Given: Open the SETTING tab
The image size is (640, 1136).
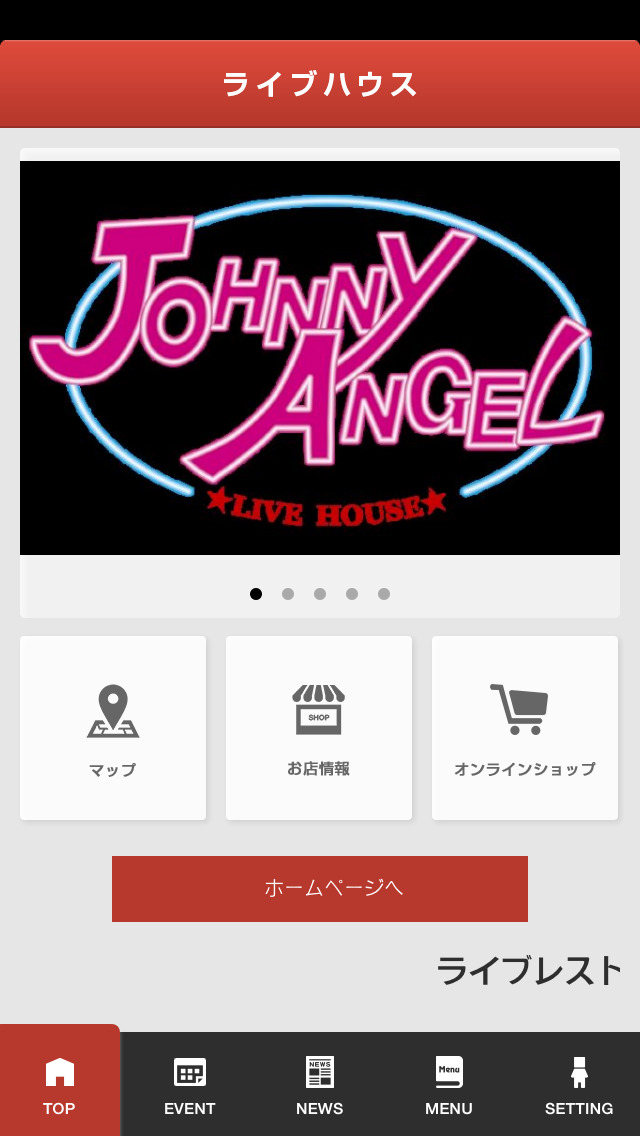Looking at the screenshot, I should point(579,1084).
